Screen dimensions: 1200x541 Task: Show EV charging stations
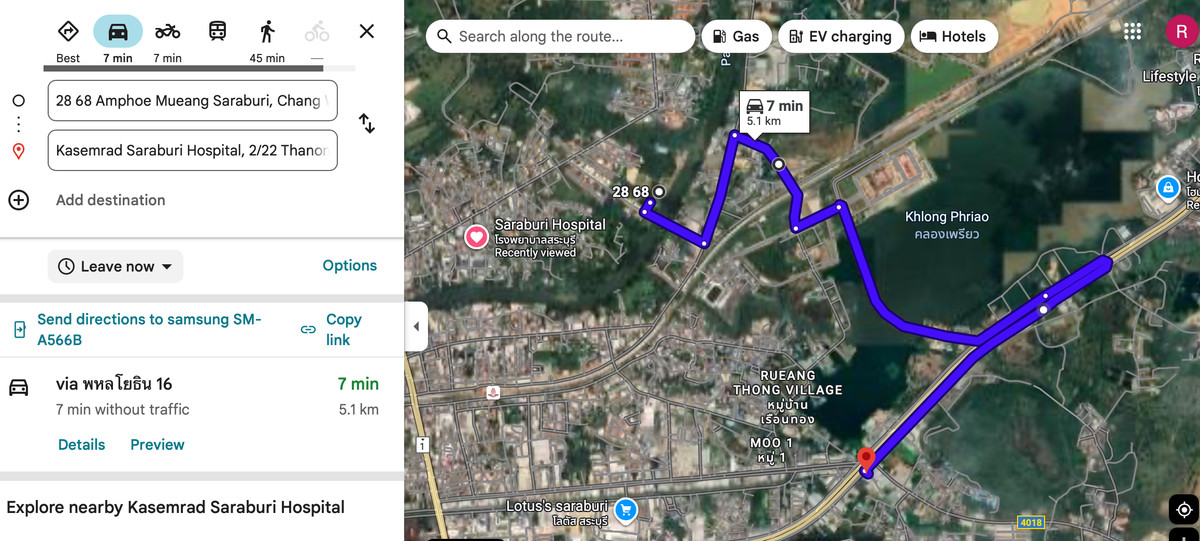click(840, 37)
